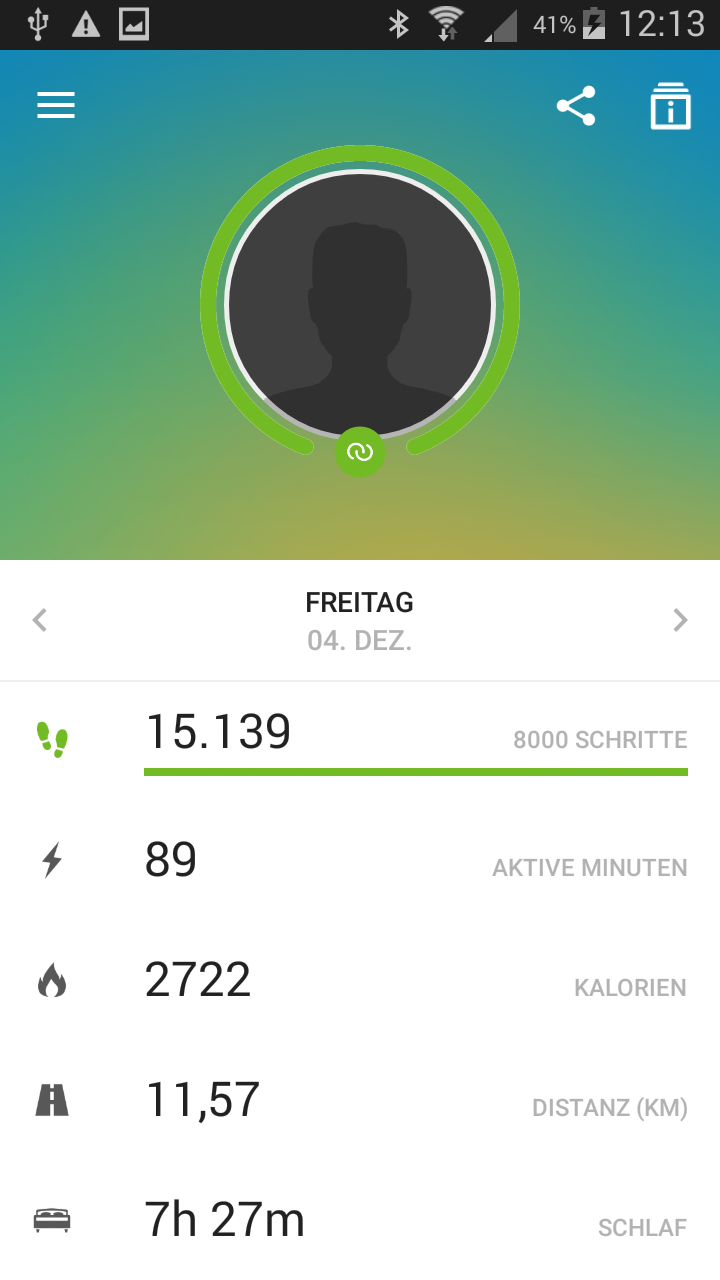Open the Schlaf sleep details
The image size is (720, 1280).
[x=360, y=1221]
